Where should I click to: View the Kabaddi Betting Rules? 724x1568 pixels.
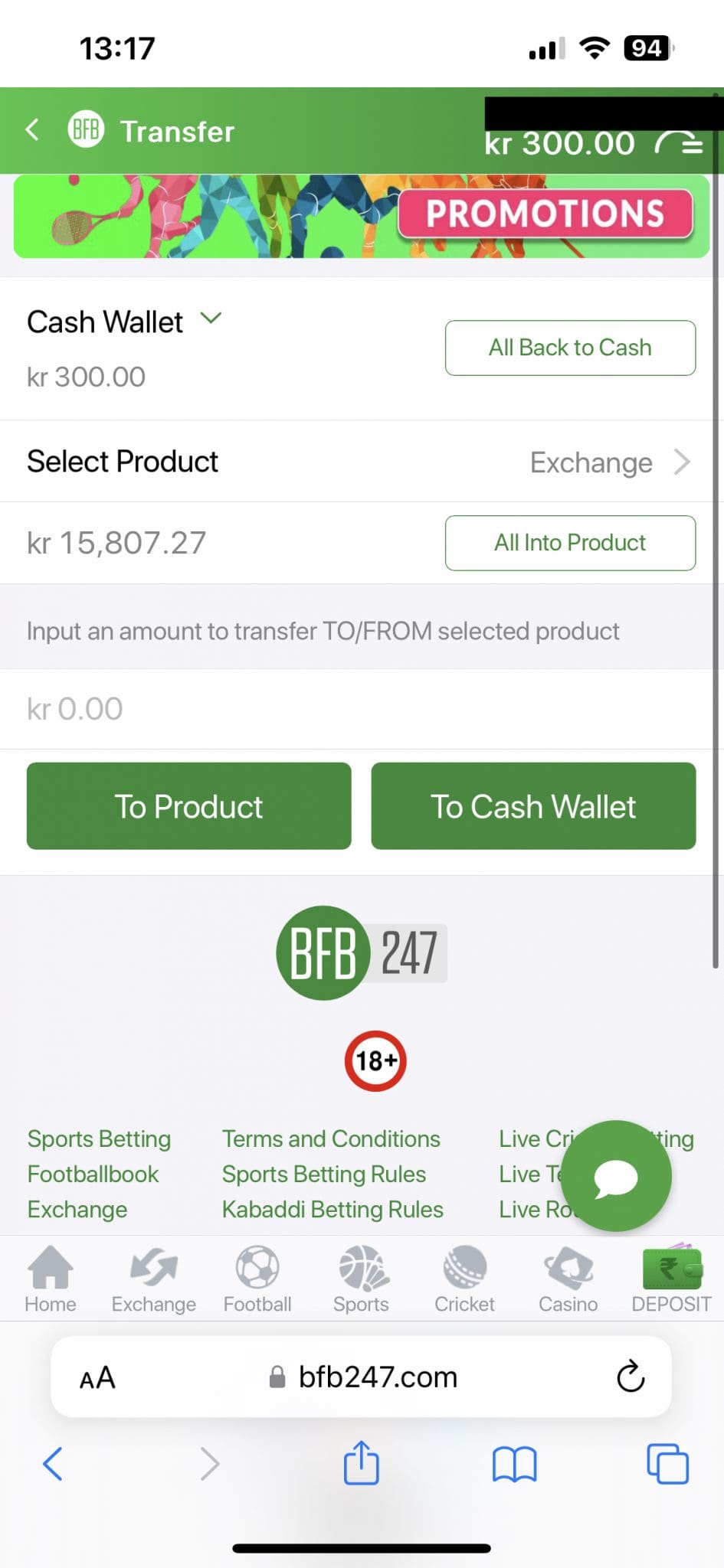pos(333,1209)
